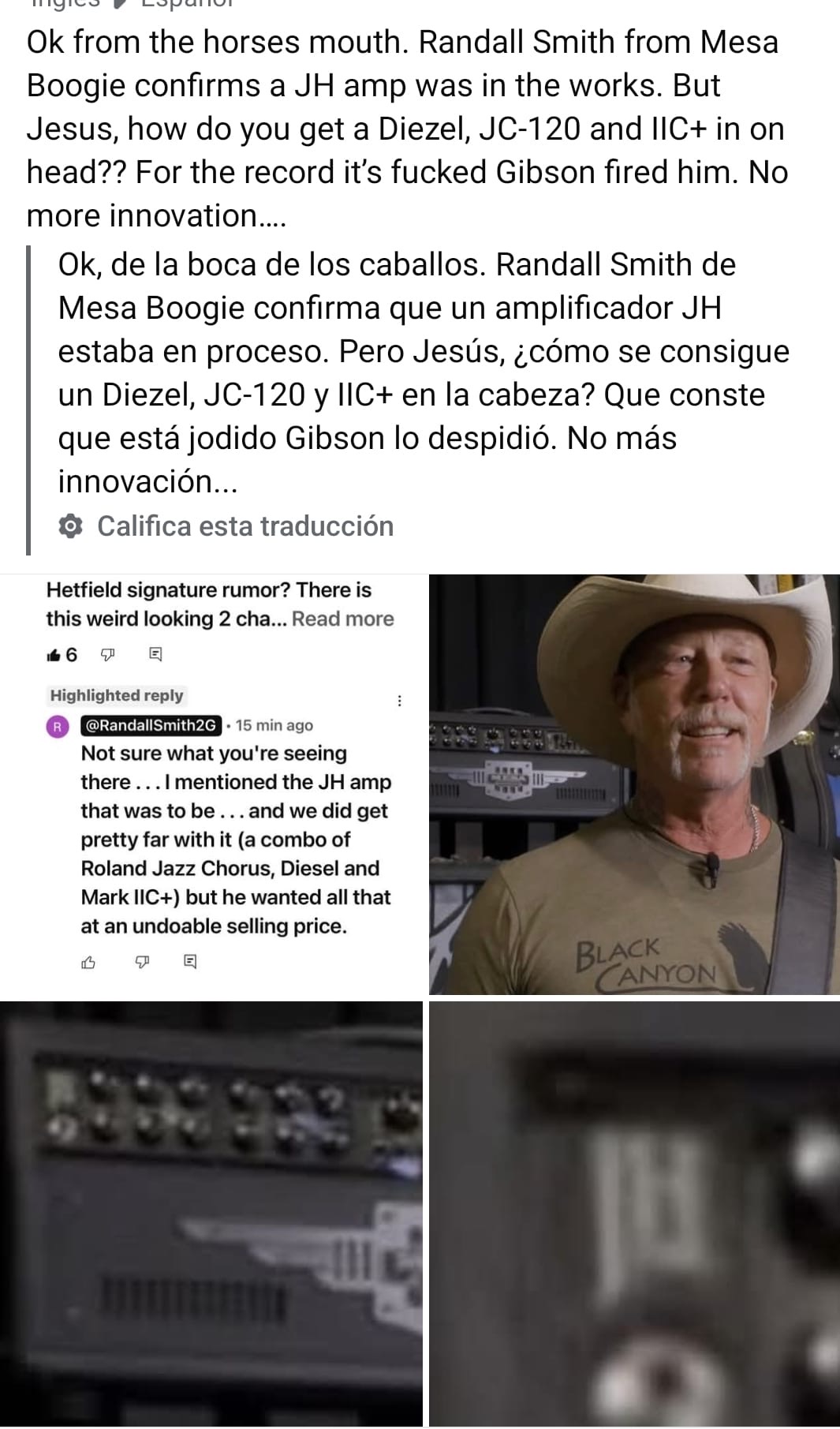Open the YouTube comment screenshot photo

(x=211, y=784)
